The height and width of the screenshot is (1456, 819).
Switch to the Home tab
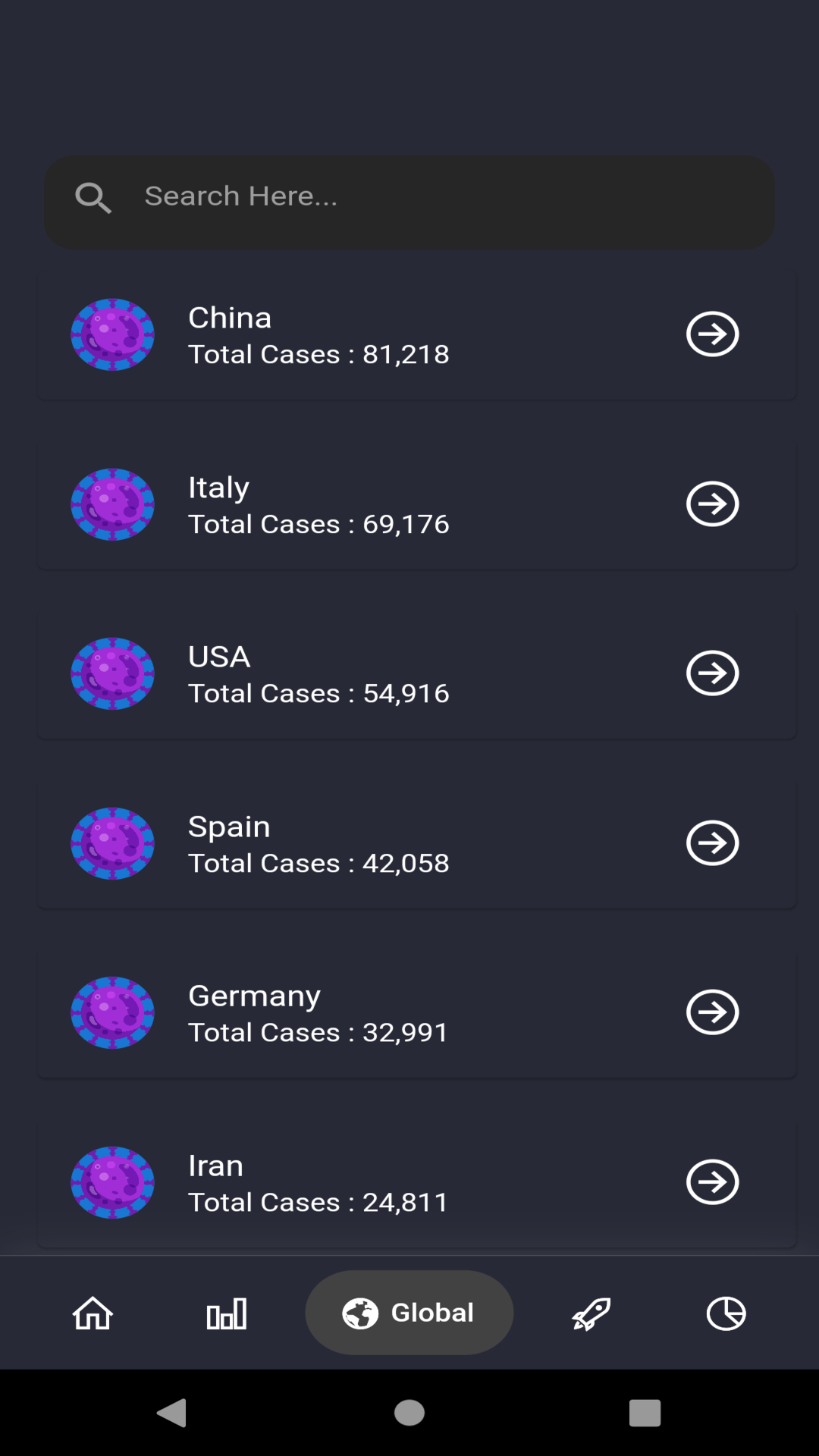[93, 1313]
